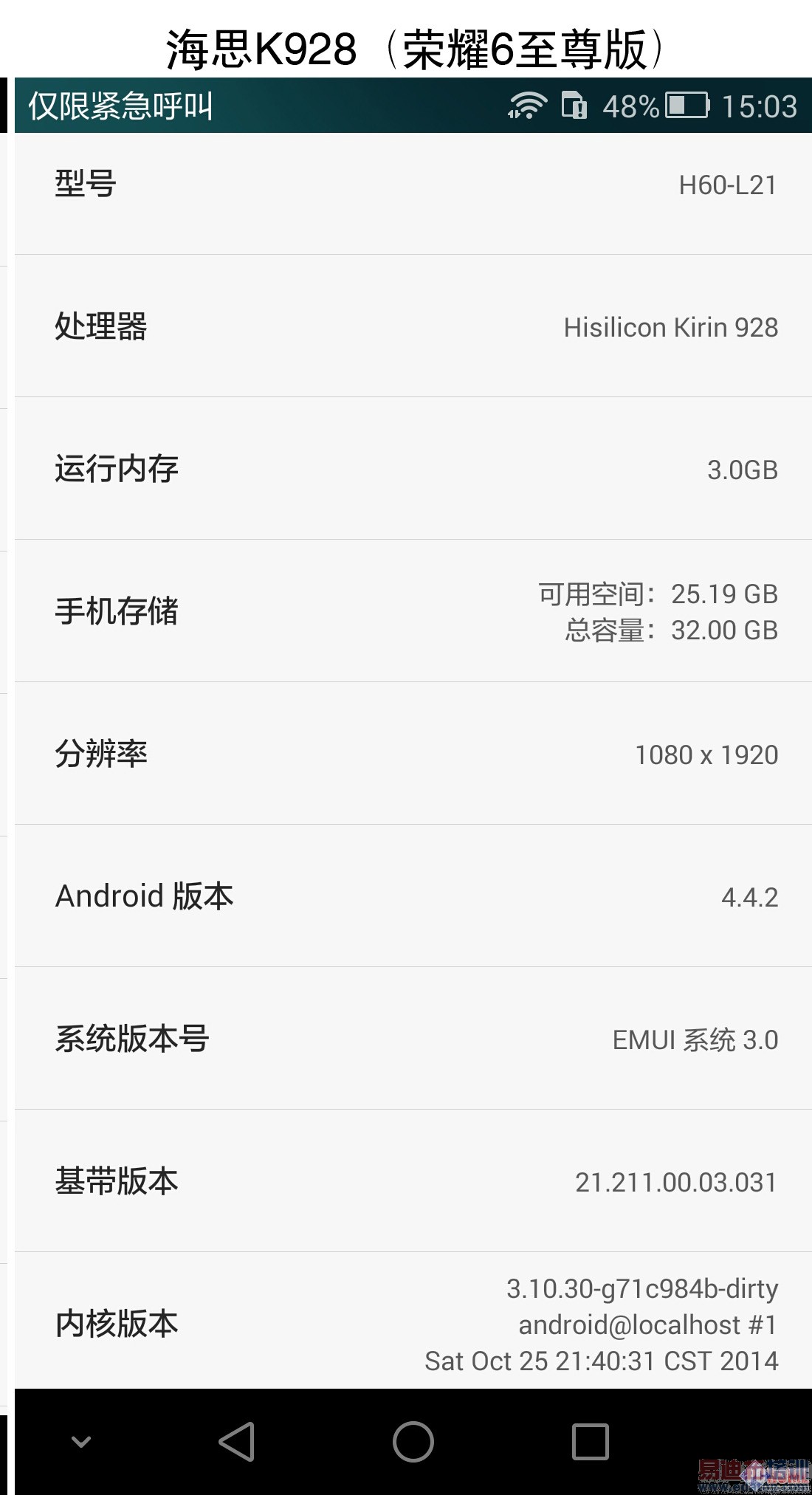Tap the 分辨率 resolution 1080 x 1920 row
Viewport: 812px width, 1495px height.
[x=406, y=754]
